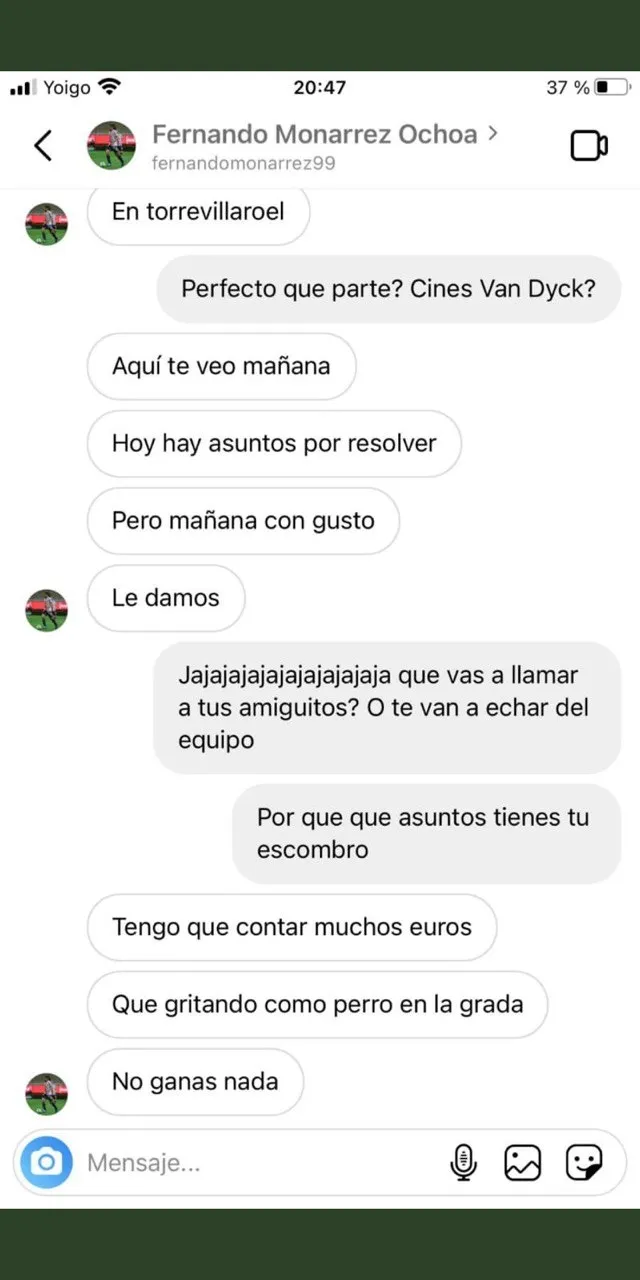
Task: Start a video call with Fernando
Action: 589,146
